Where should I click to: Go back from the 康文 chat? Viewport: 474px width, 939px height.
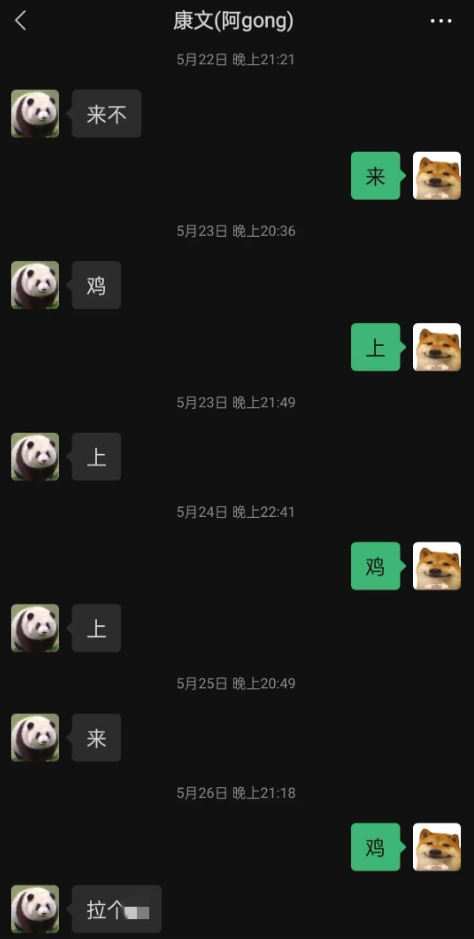point(21,21)
